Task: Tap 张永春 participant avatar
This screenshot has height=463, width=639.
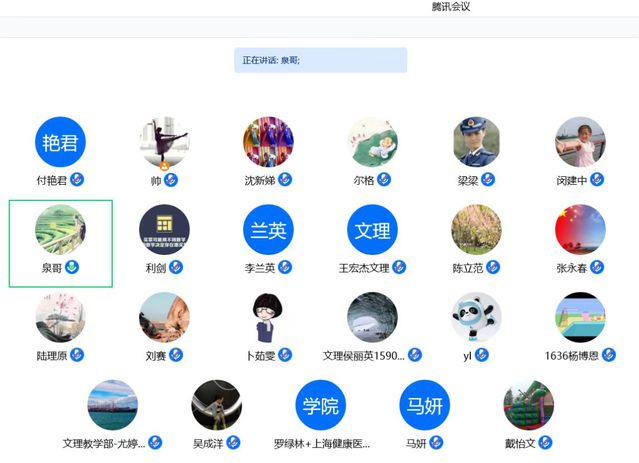Action: point(580,230)
